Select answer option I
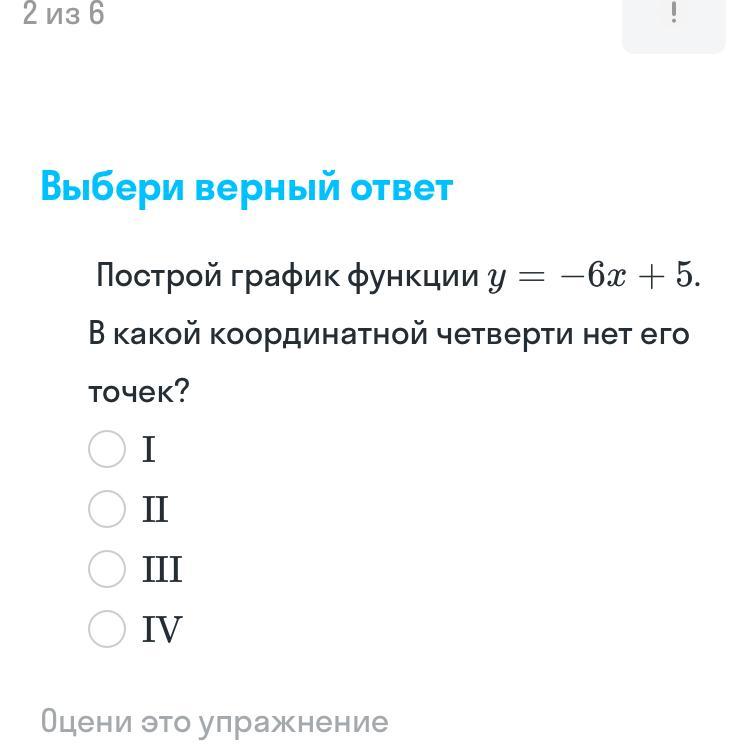 [x=107, y=449]
